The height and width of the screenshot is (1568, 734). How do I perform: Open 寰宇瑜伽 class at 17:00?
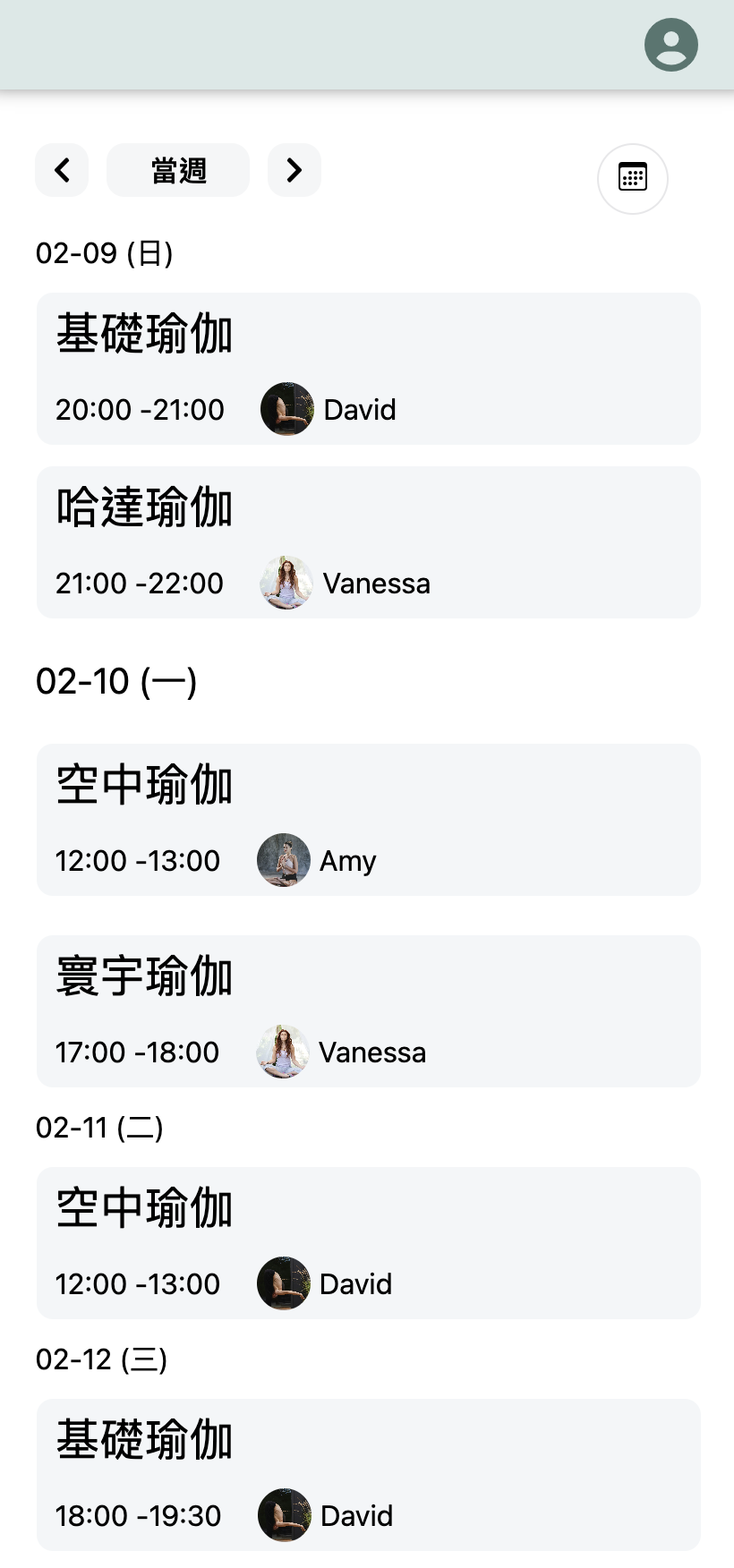point(368,1011)
